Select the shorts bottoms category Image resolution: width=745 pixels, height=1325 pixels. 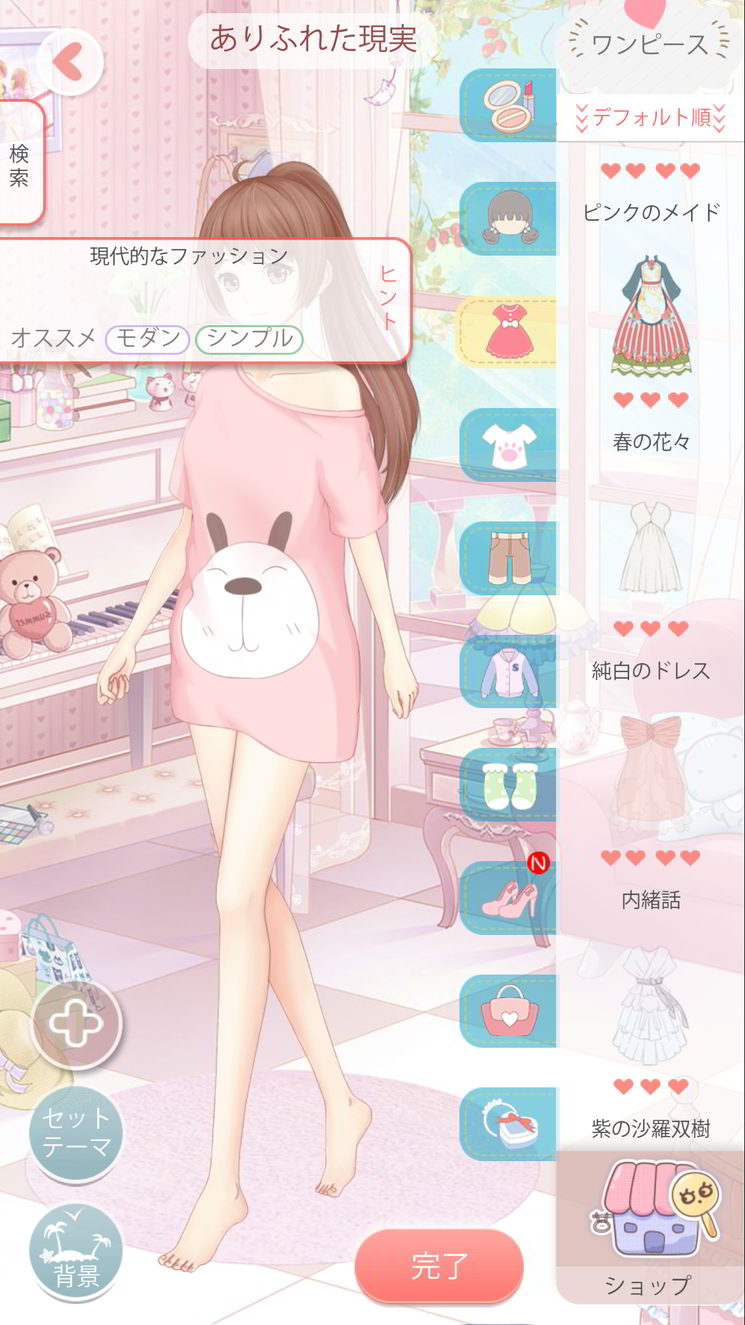point(508,558)
